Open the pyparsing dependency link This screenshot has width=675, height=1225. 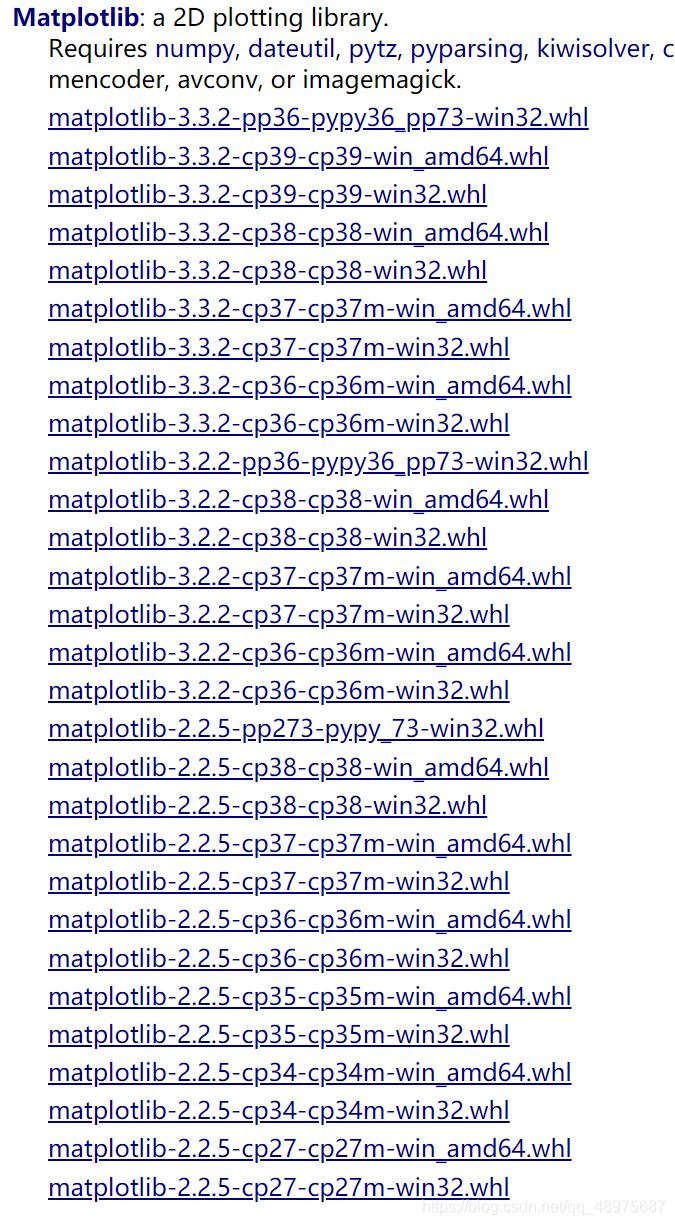(x=466, y=48)
